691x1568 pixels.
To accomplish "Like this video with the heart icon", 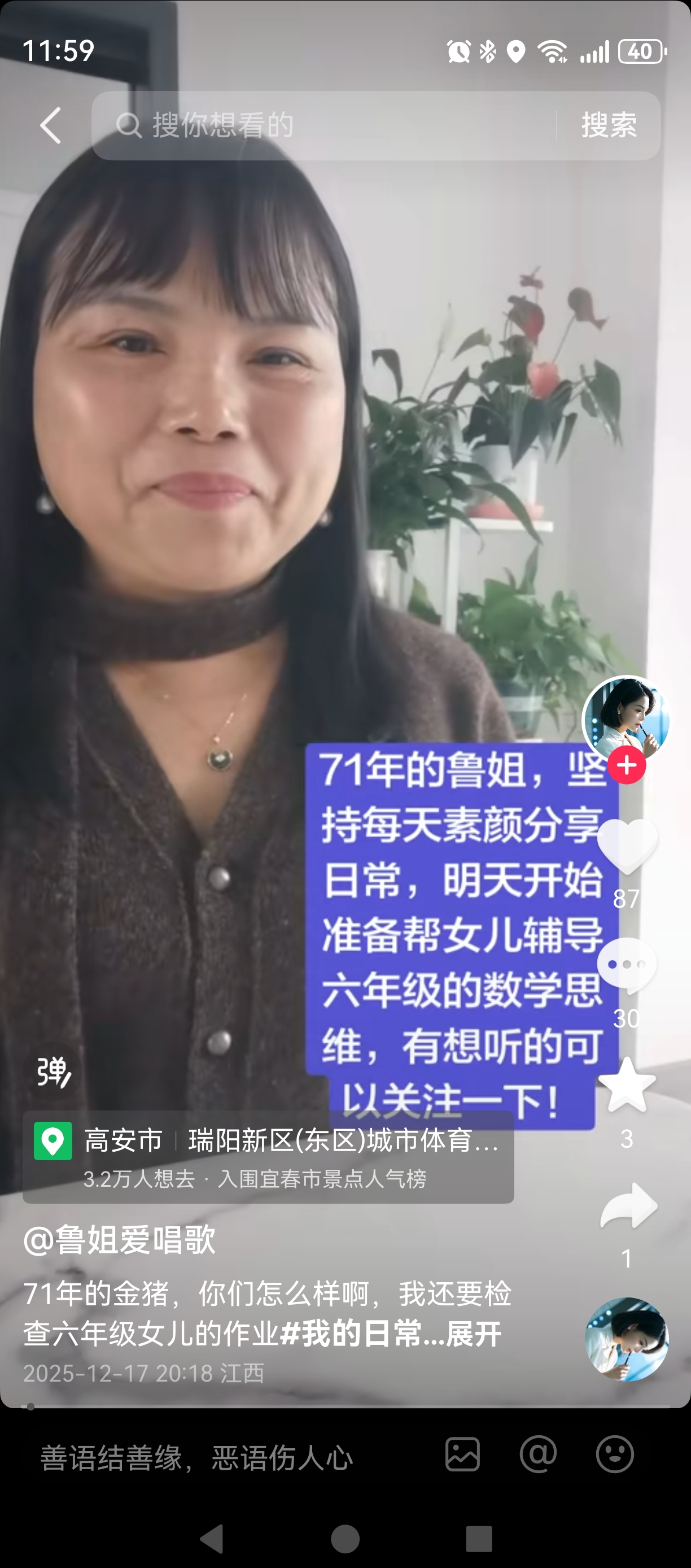I will tap(627, 846).
